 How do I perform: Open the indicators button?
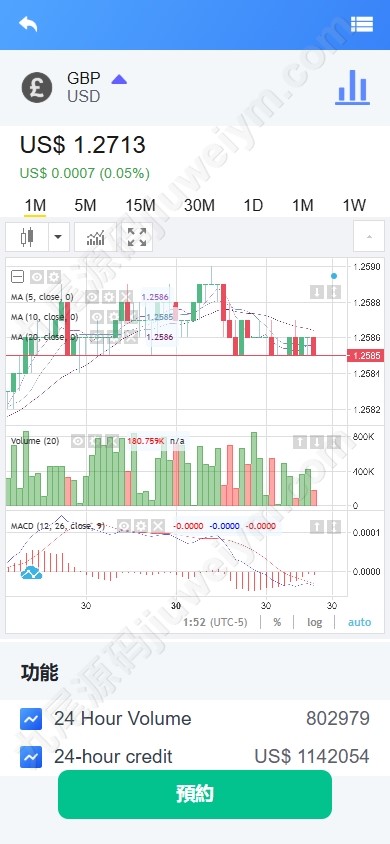[96, 237]
